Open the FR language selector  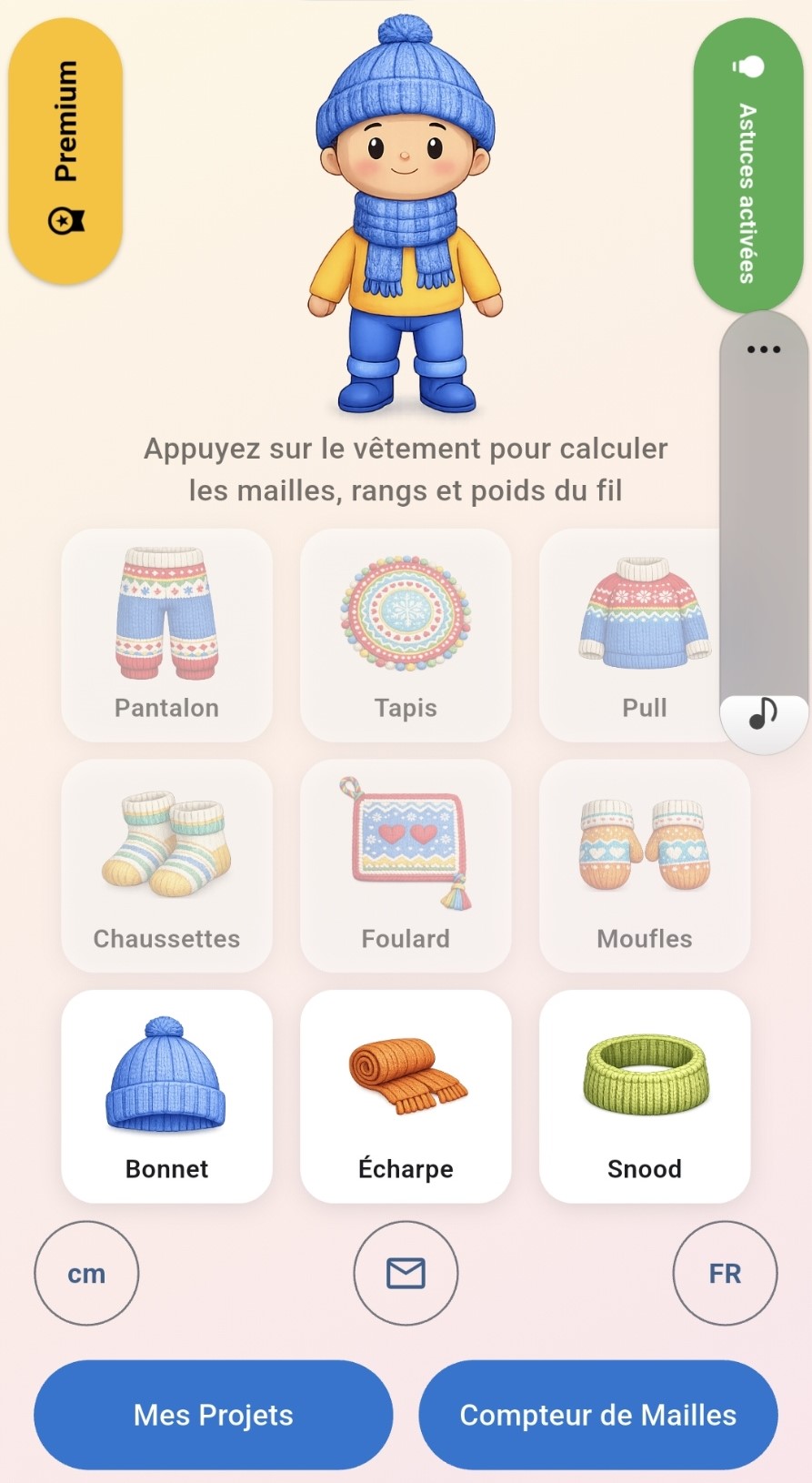725,1274
